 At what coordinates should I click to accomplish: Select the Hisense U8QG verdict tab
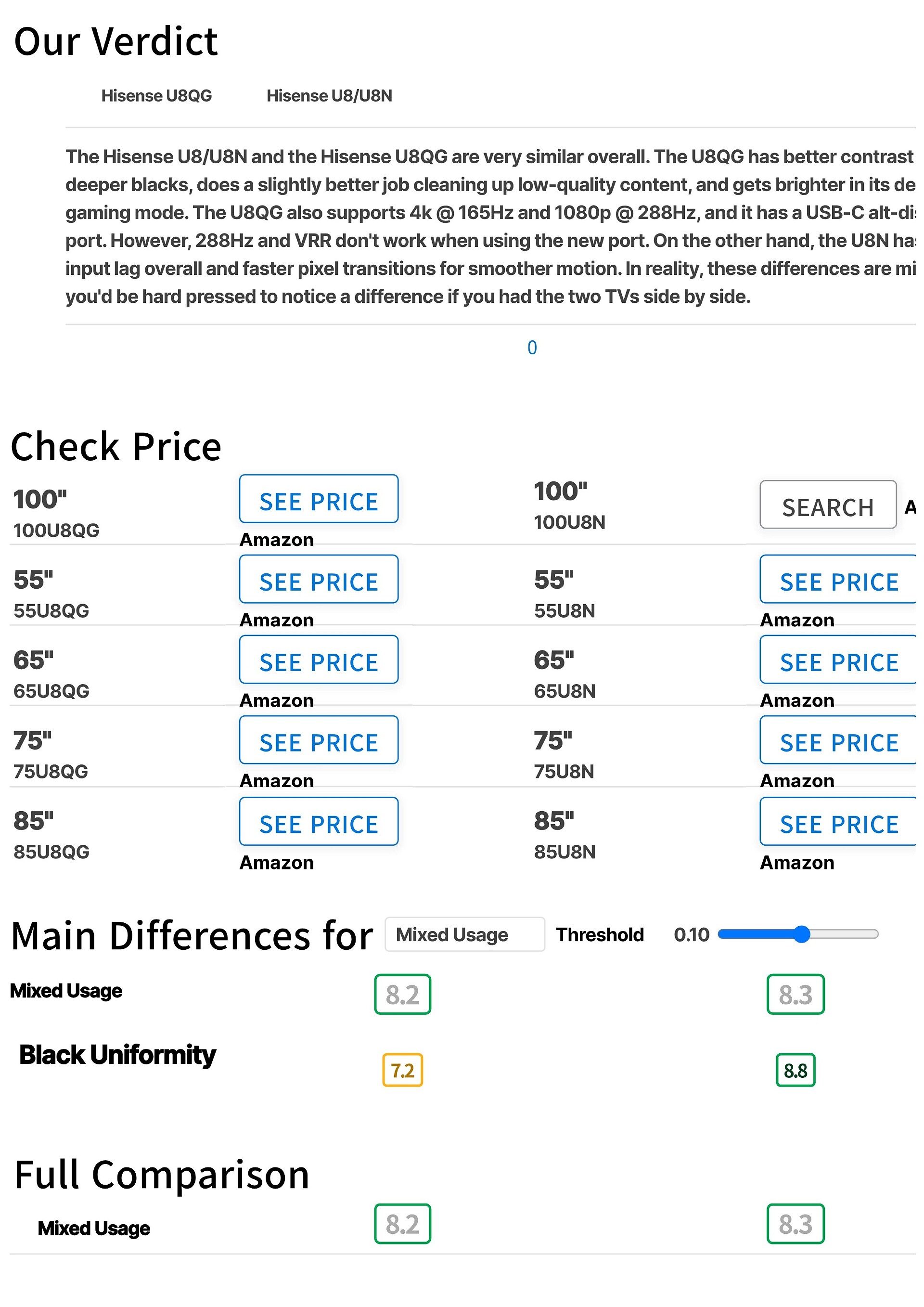pyautogui.click(x=156, y=96)
